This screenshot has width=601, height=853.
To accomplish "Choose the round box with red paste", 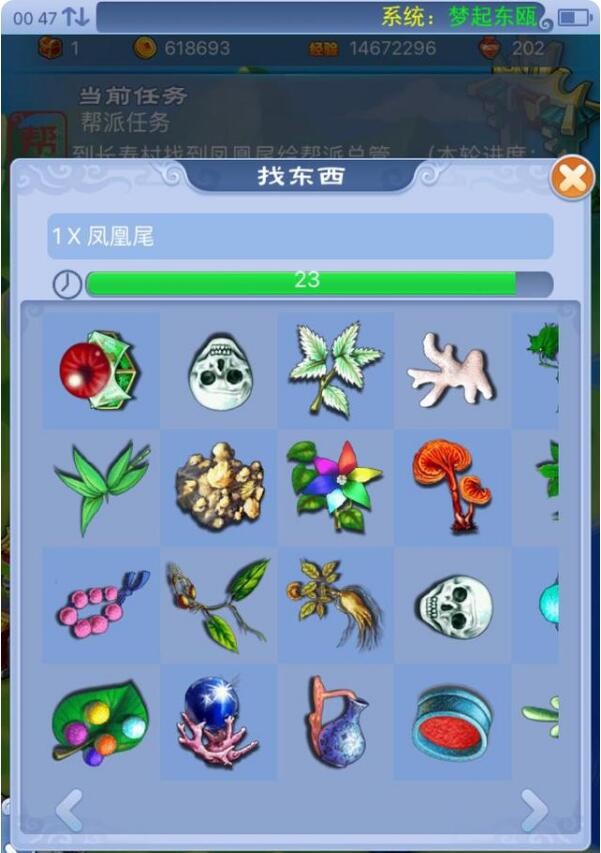I will coord(451,722).
